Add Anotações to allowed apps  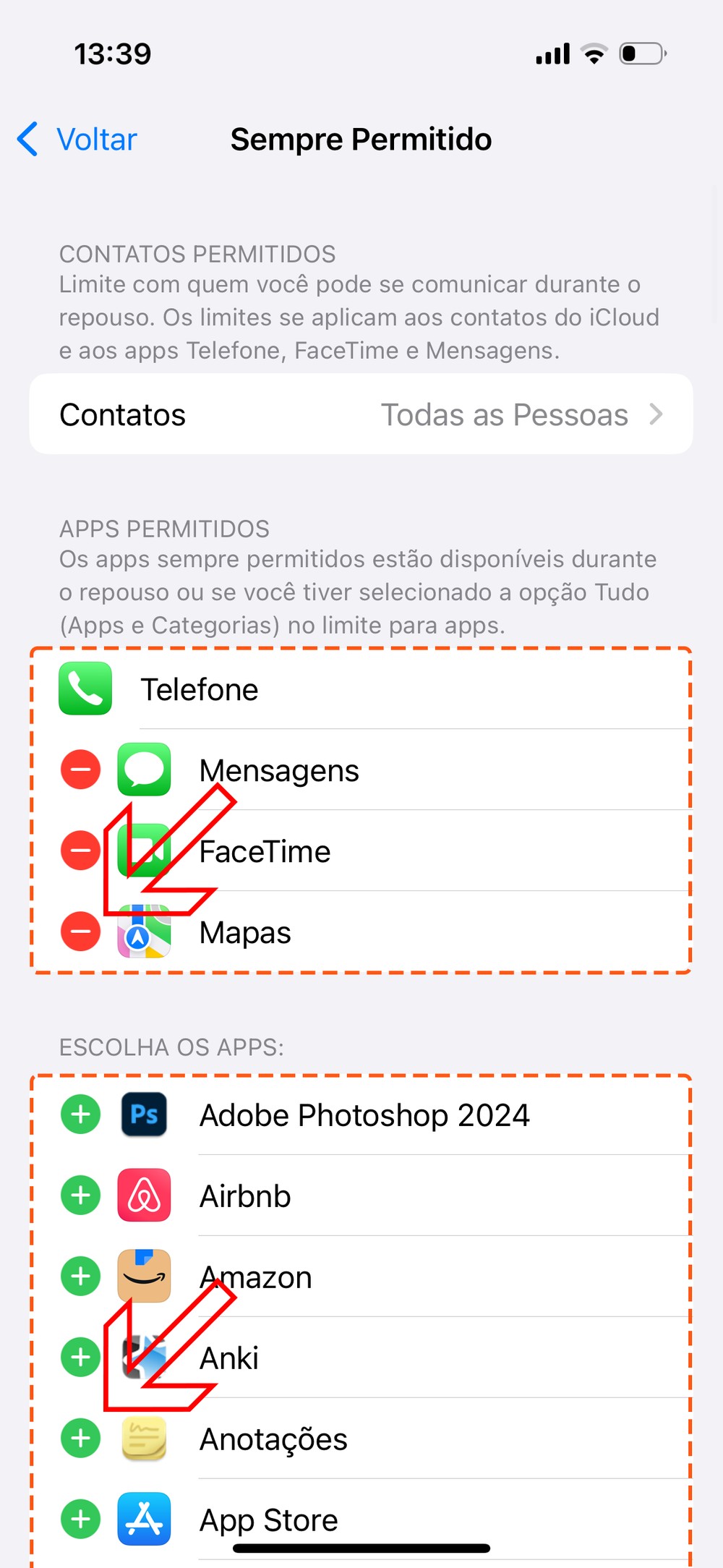(80, 1439)
